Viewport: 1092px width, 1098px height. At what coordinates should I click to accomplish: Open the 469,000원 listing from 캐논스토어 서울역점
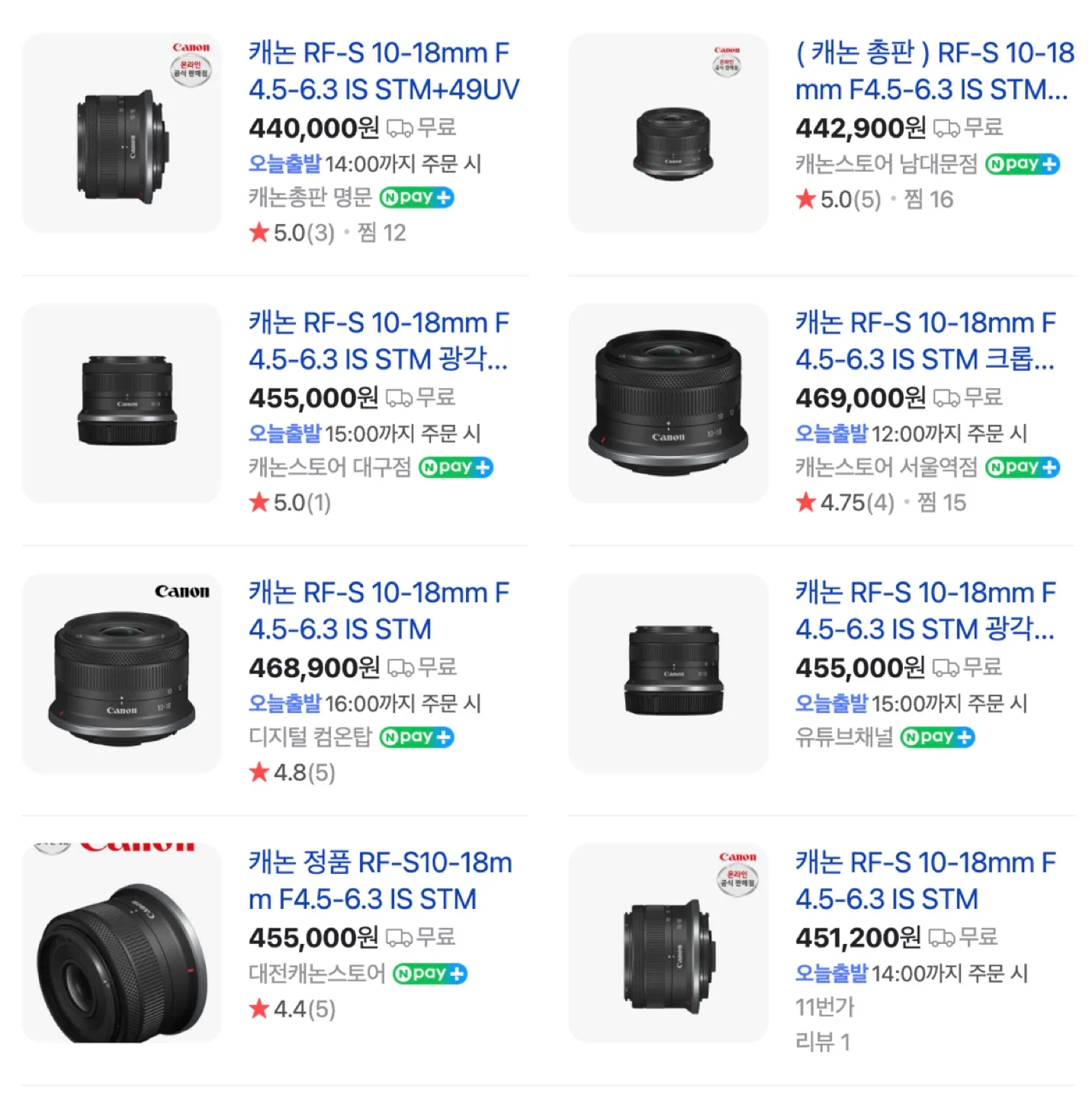click(x=924, y=341)
